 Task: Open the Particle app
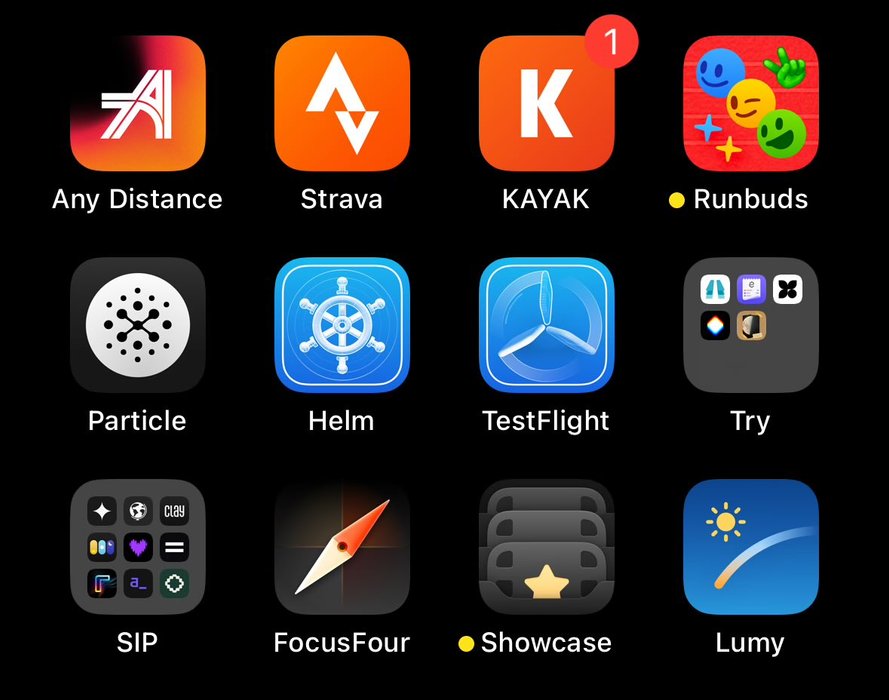point(137,325)
